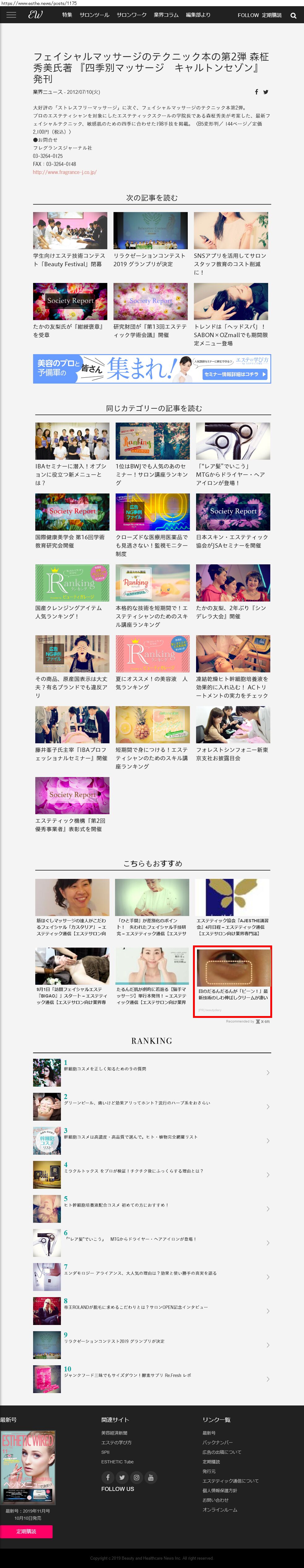Tap pink 定期購読 button in footer

[x=26, y=1531]
